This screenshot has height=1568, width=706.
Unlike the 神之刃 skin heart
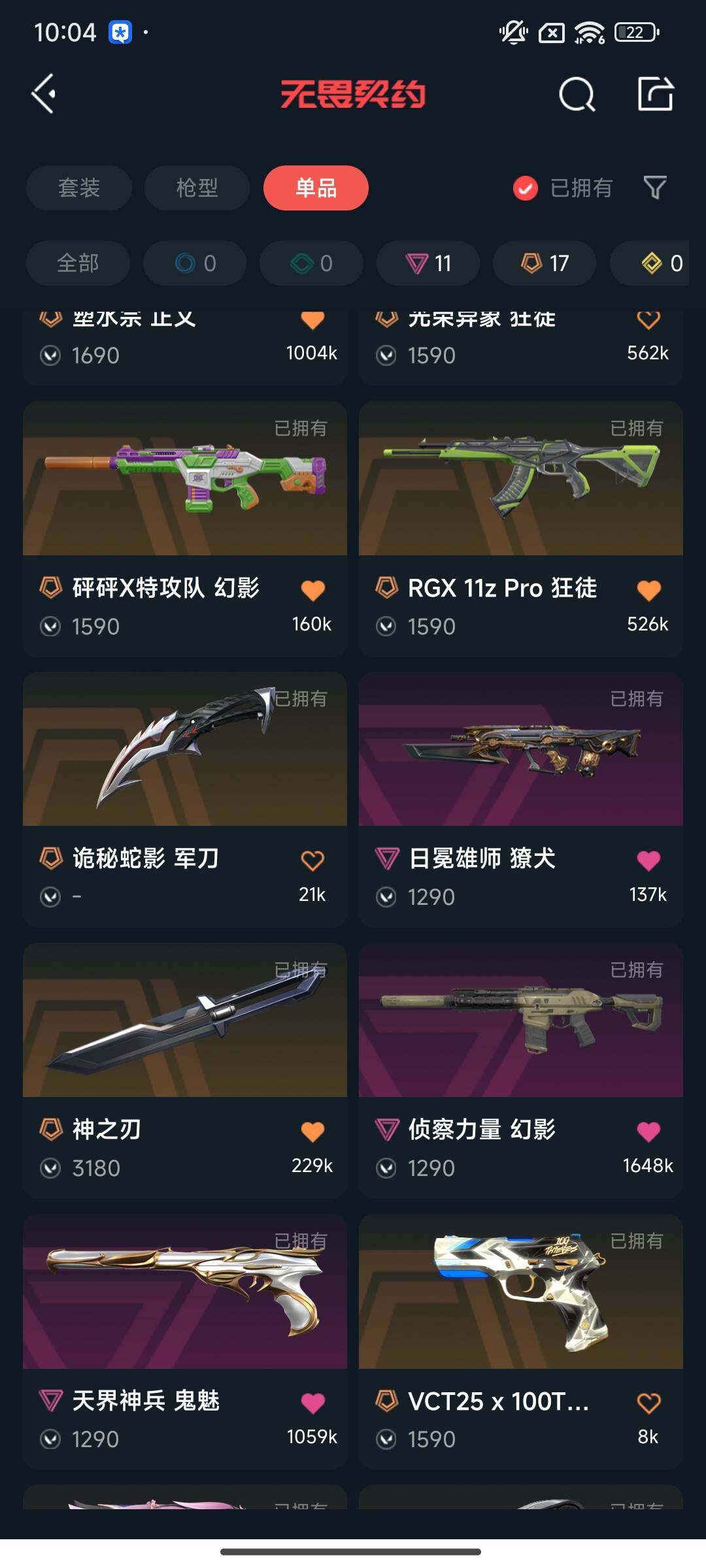click(x=312, y=1132)
